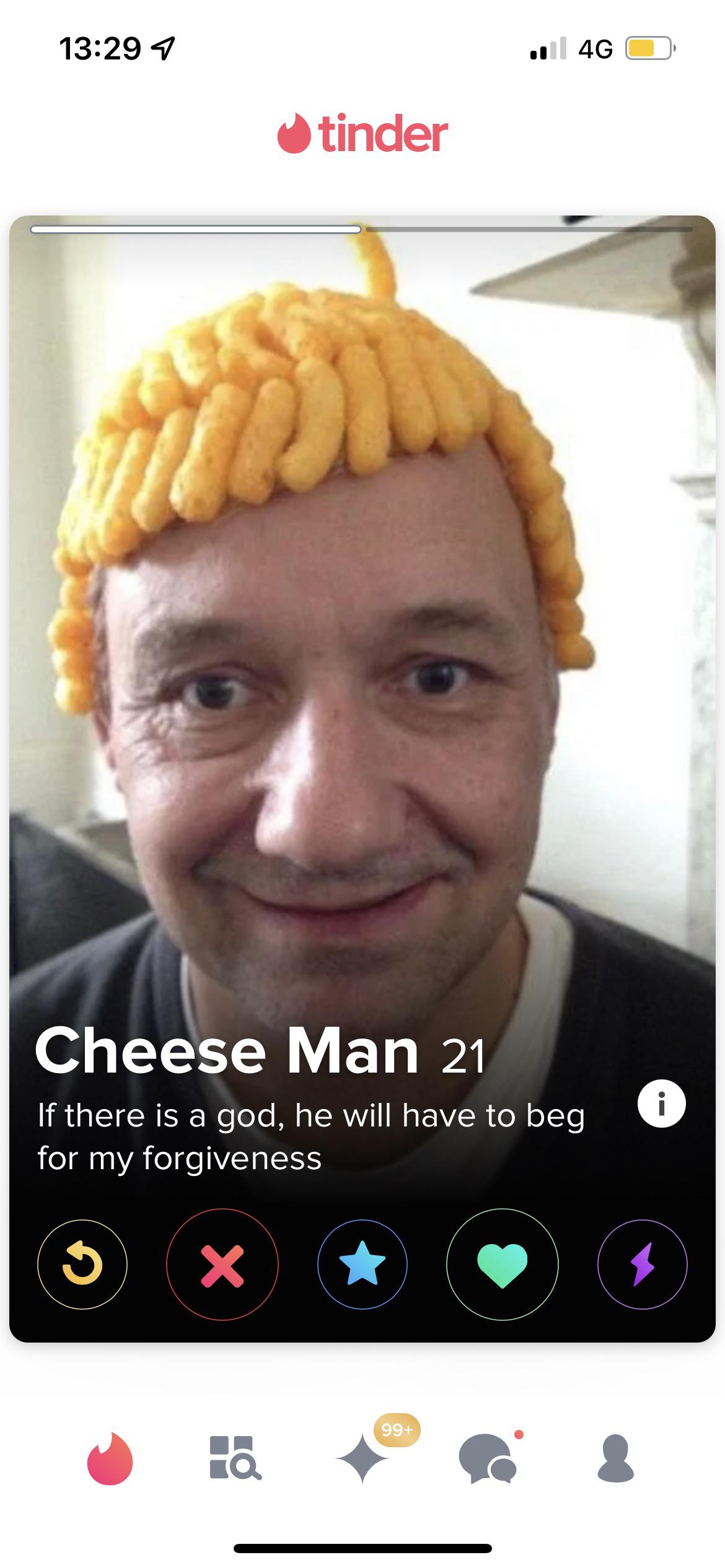
Task: Select the first photo progress bar
Action: click(195, 229)
